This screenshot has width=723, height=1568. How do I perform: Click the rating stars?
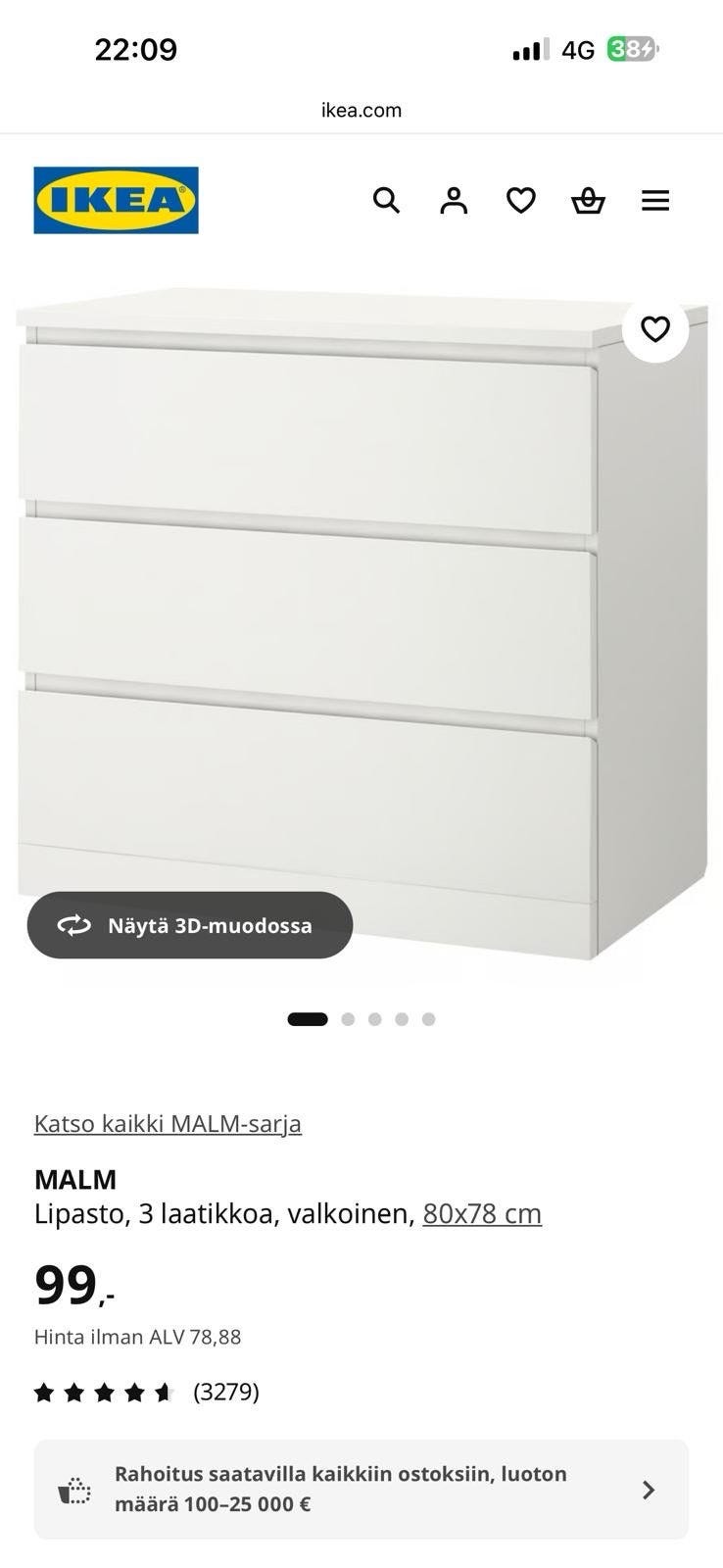point(101,1391)
